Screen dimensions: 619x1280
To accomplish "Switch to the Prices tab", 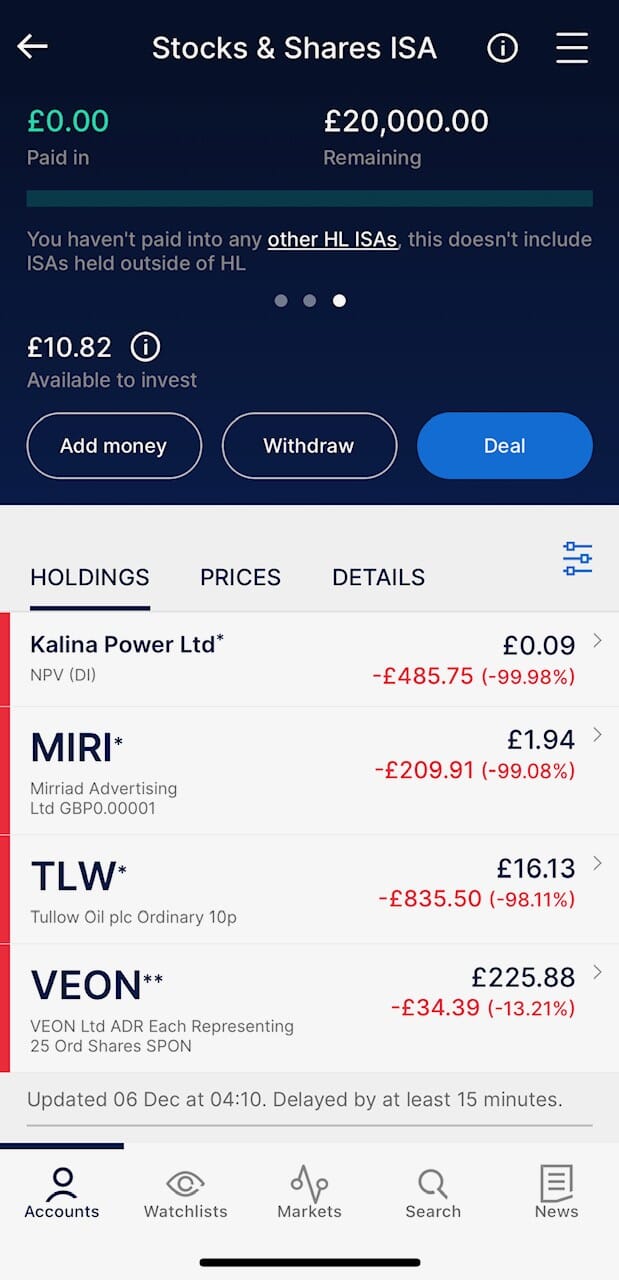I will [x=240, y=577].
